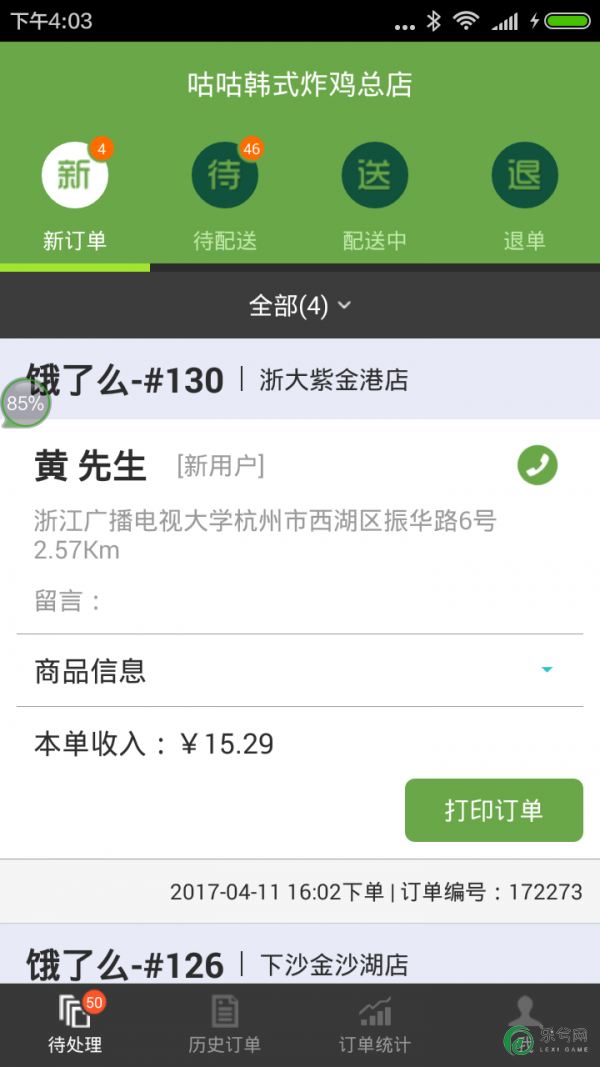Switch to 配送中 tab
Viewport: 600px width, 1067px height.
pyautogui.click(x=375, y=195)
